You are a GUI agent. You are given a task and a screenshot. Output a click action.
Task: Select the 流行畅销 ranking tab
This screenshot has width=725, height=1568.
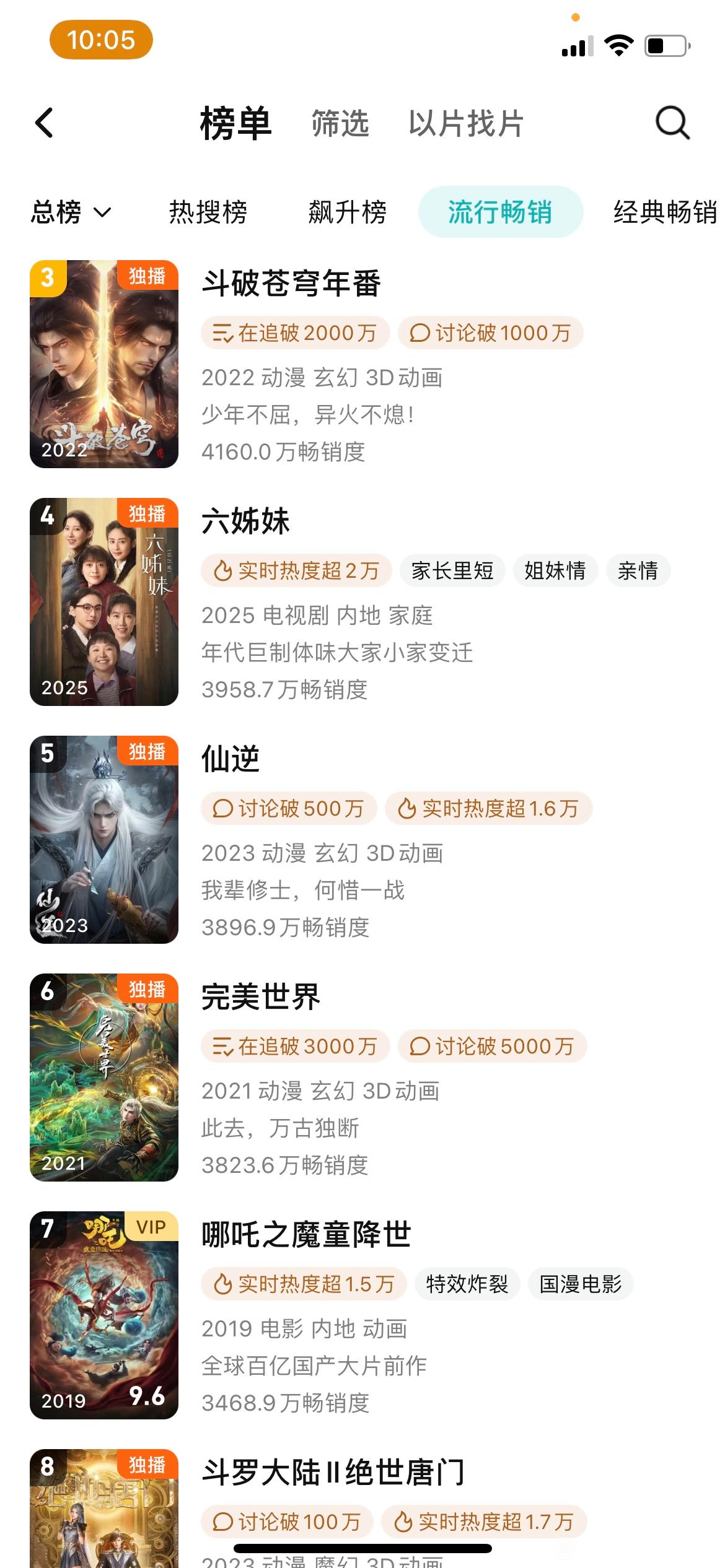500,212
